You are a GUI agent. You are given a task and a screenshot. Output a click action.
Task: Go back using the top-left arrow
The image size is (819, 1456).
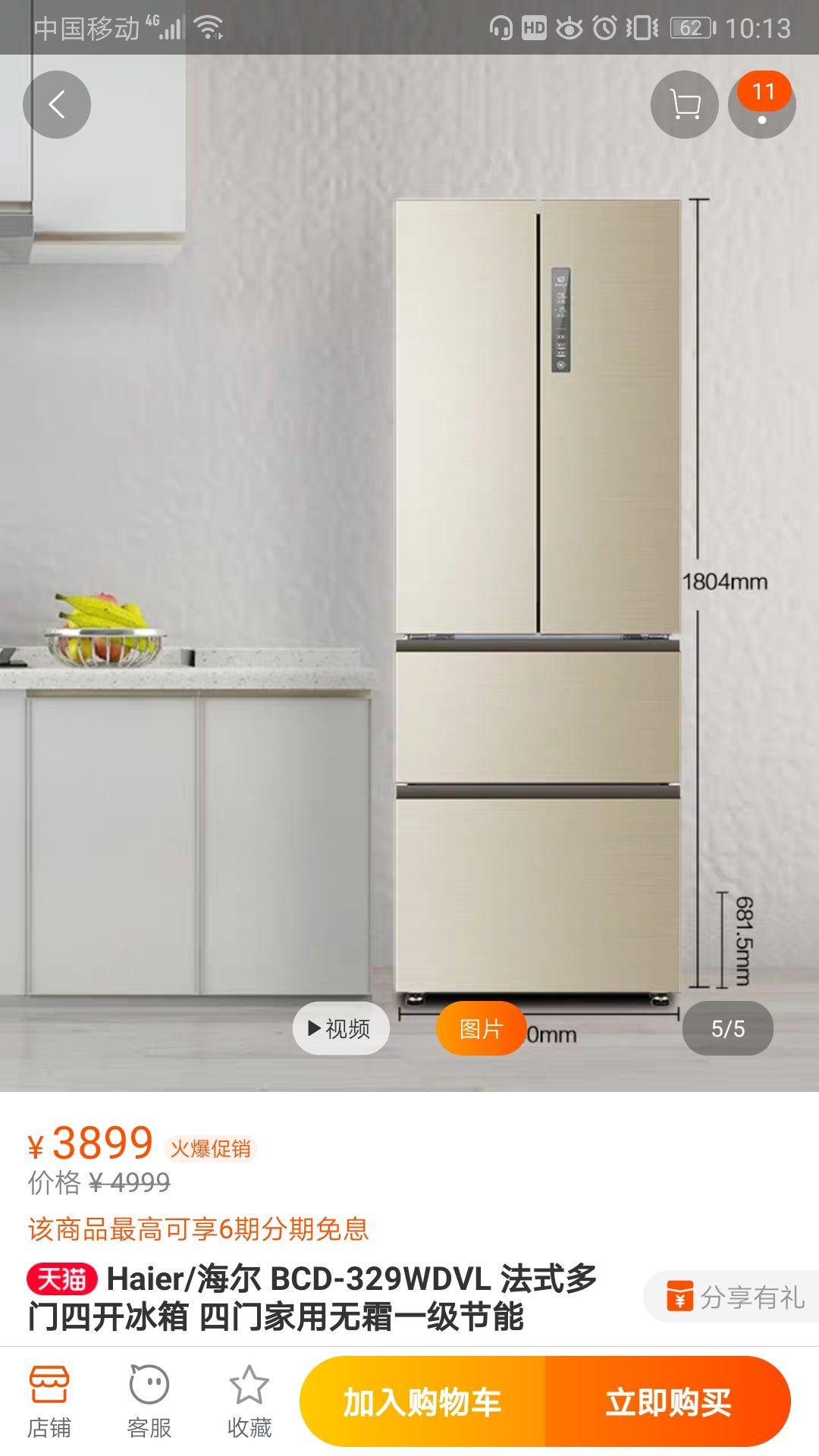pos(57,105)
